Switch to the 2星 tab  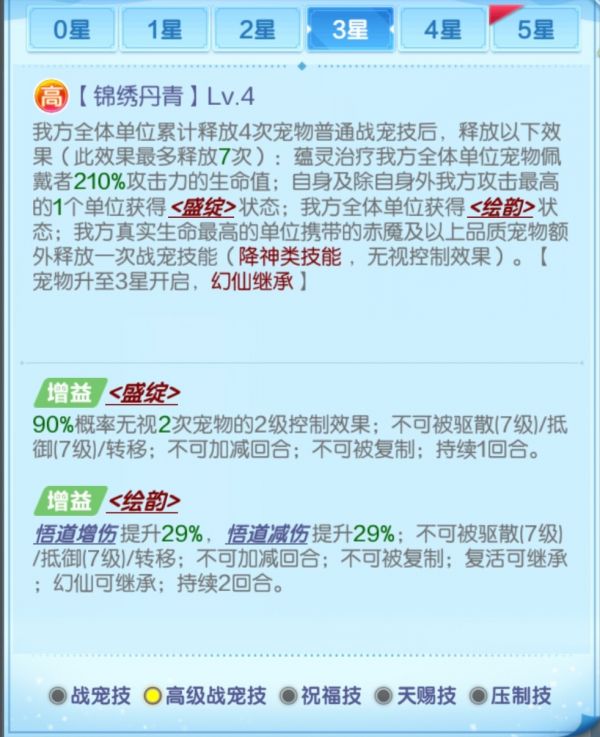pyautogui.click(x=257, y=30)
